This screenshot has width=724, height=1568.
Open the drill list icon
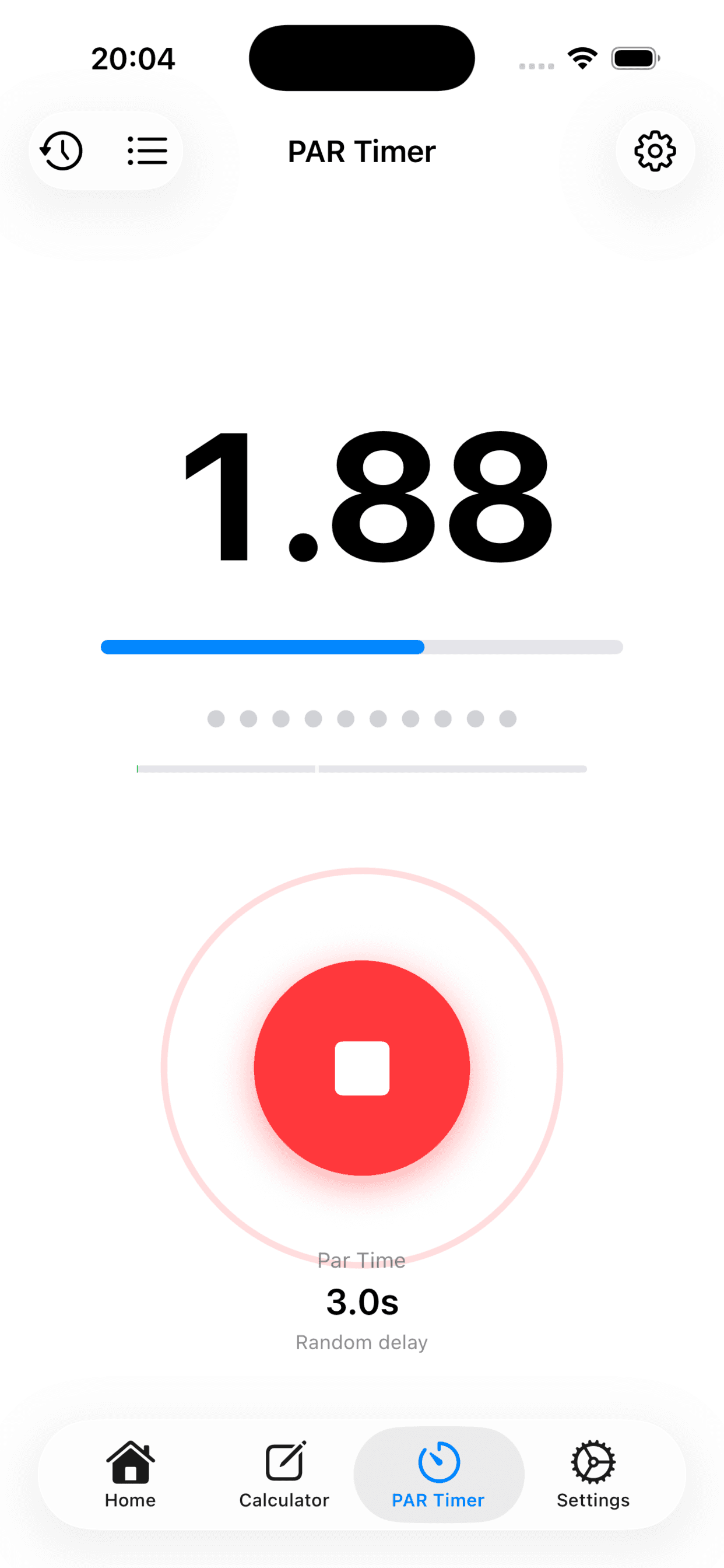pyautogui.click(x=147, y=150)
